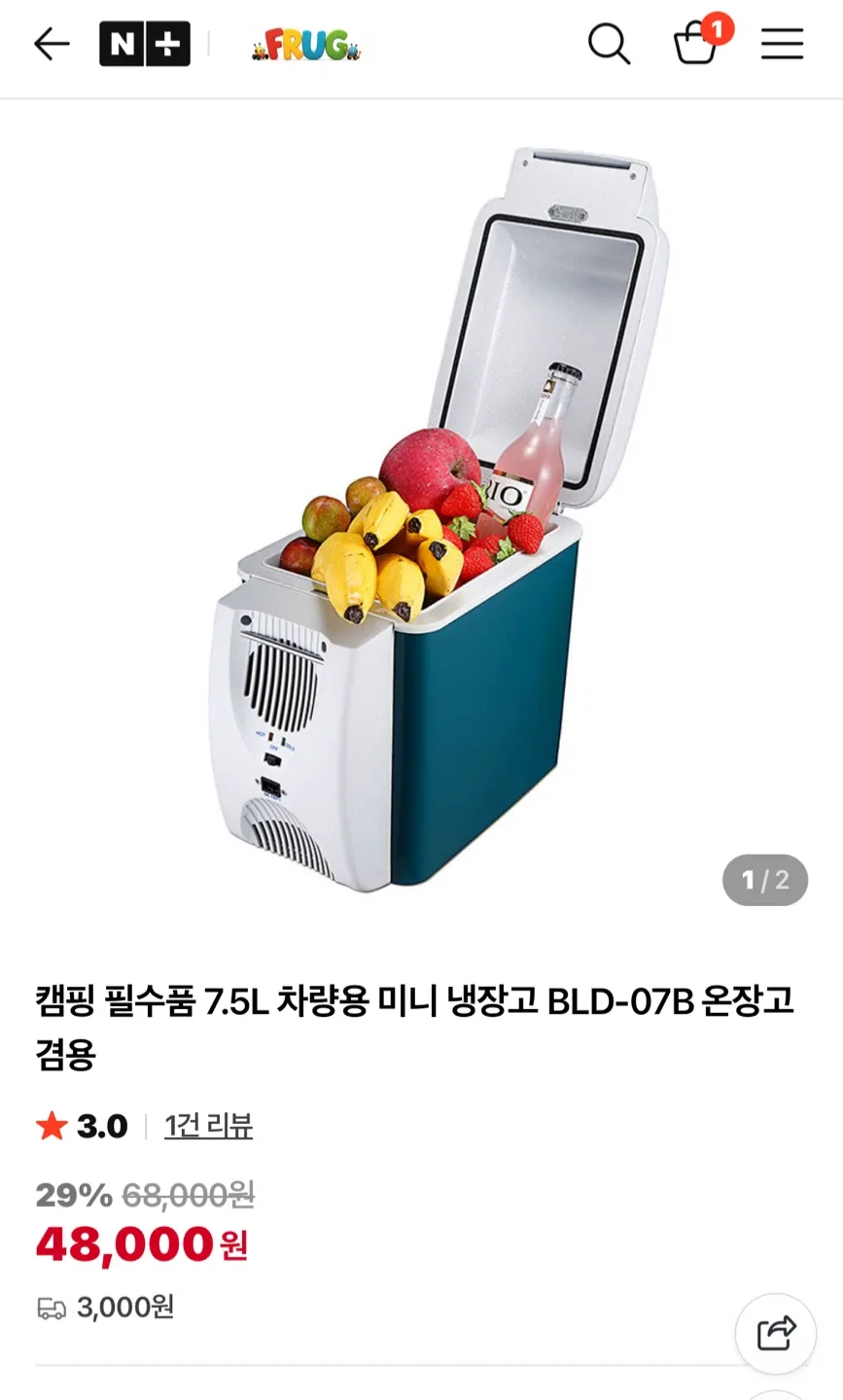Screen dimensions: 843x1400
Task: Open the hamburger menu
Action: (782, 44)
